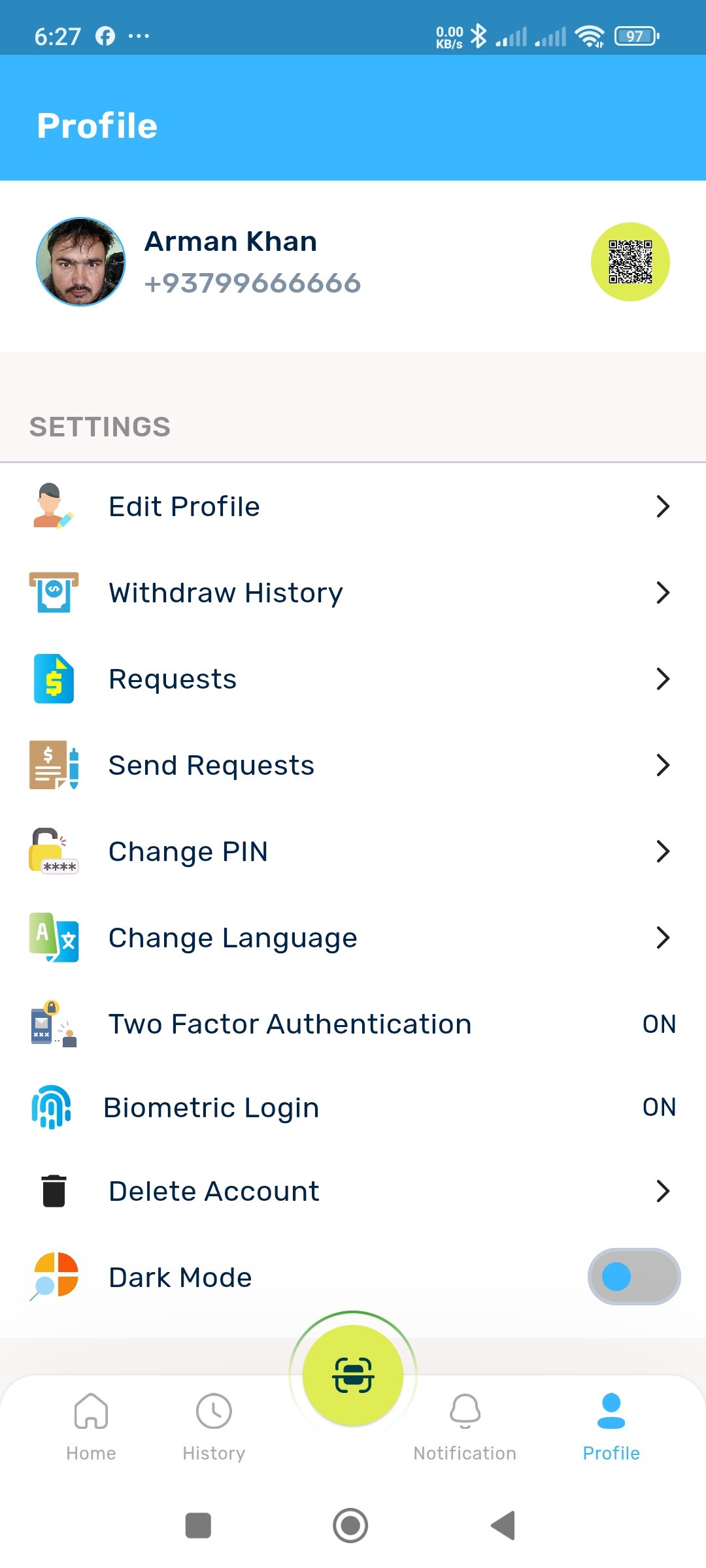Open the QR code button
This screenshot has height=1568, width=706.
coord(630,262)
